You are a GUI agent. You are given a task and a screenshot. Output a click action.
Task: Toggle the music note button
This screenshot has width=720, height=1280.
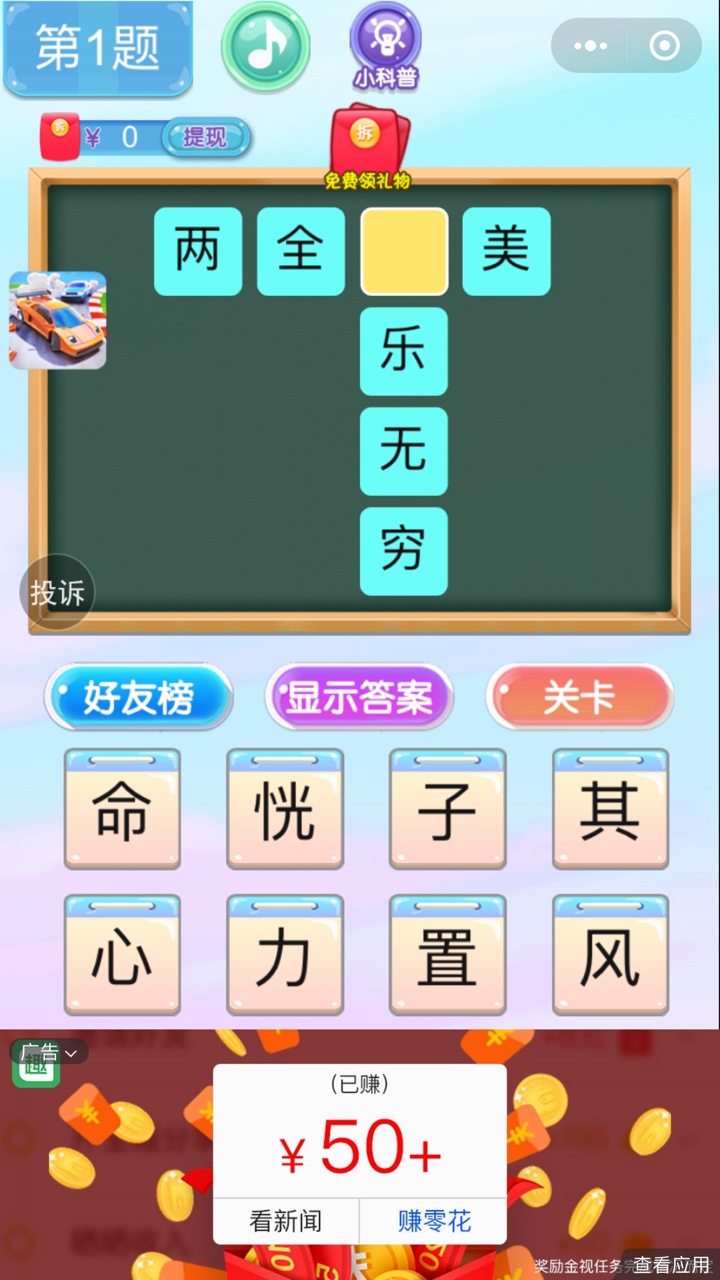click(x=265, y=47)
